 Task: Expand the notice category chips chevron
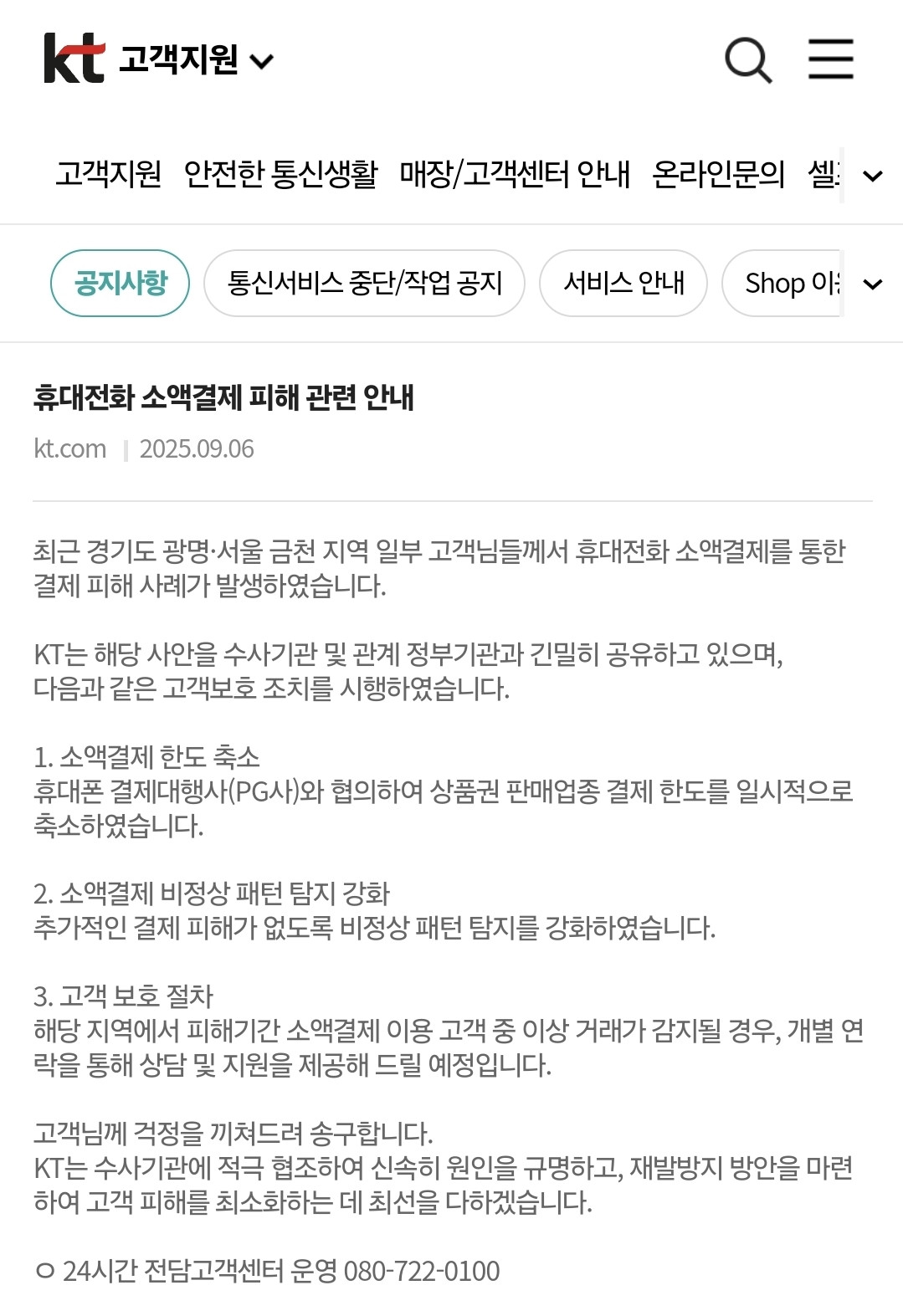872,284
